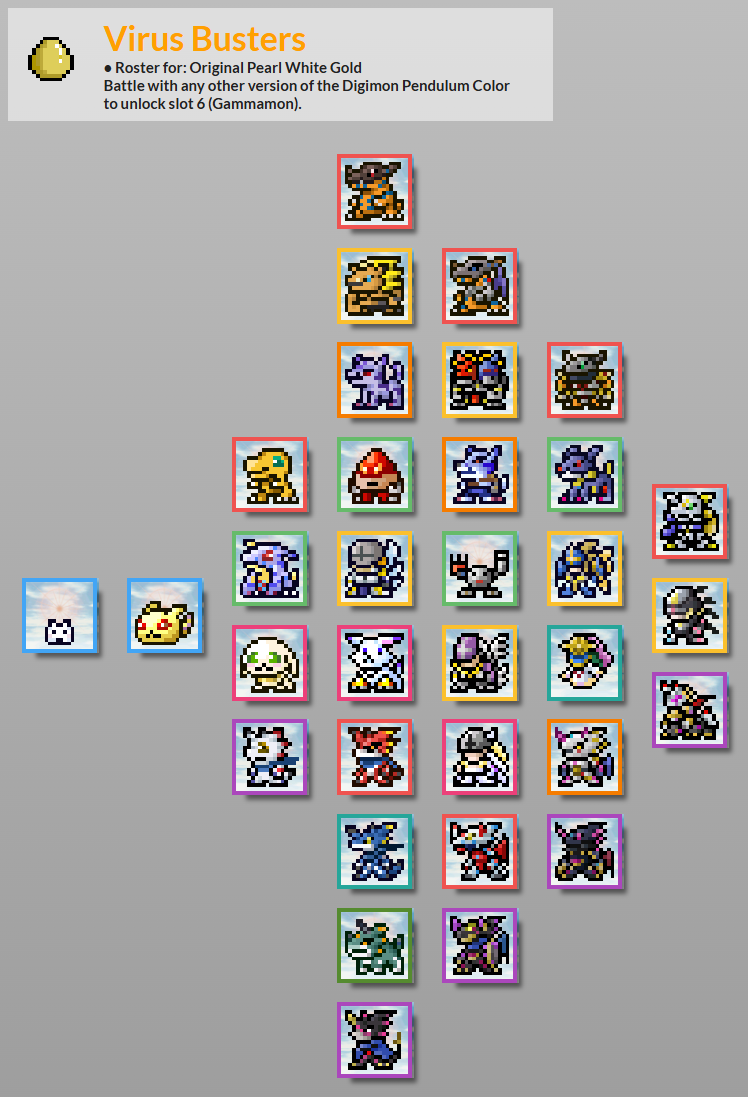Viewport: 748px width, 1097px height.
Task: Open the white baby blob Digimon tile
Action: (x=60, y=616)
